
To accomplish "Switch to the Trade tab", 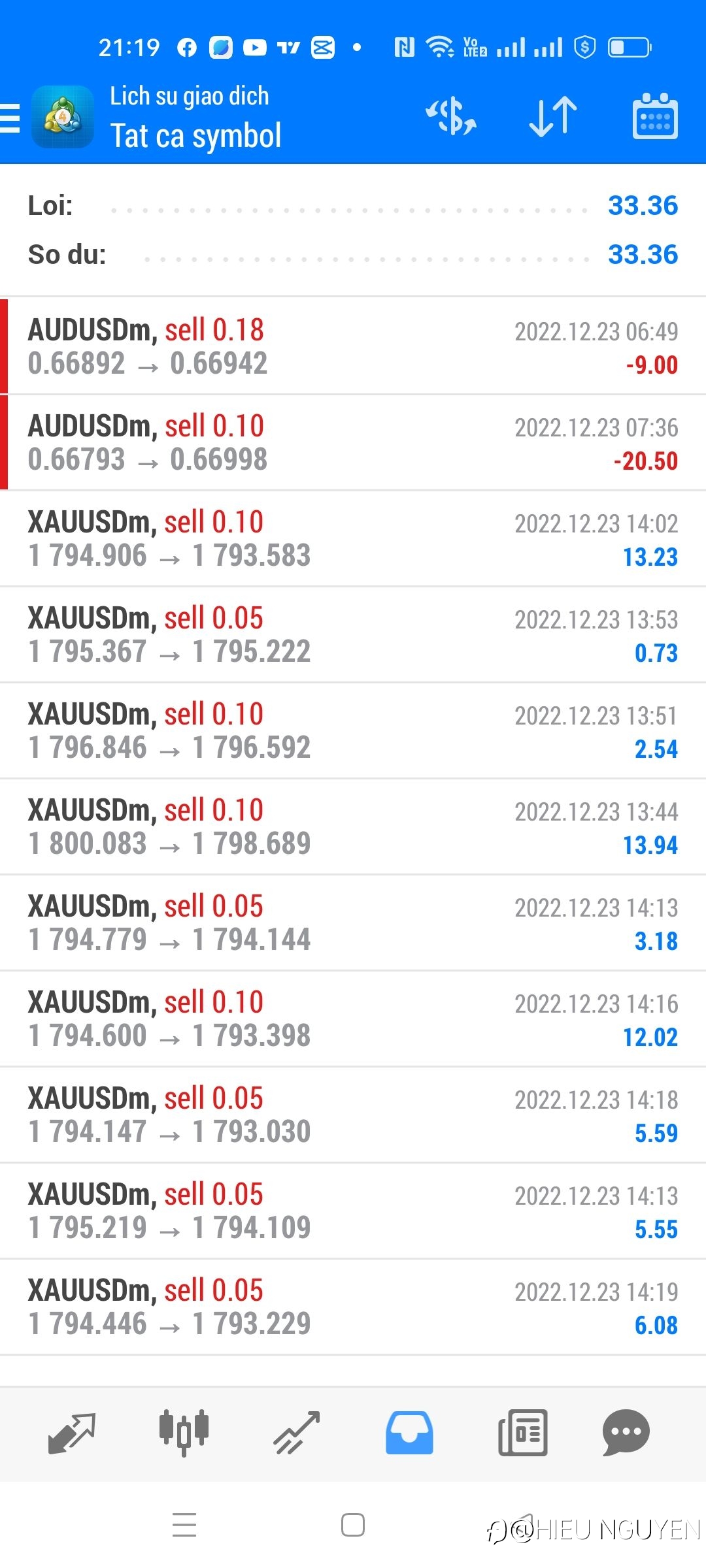I will pos(297,1433).
